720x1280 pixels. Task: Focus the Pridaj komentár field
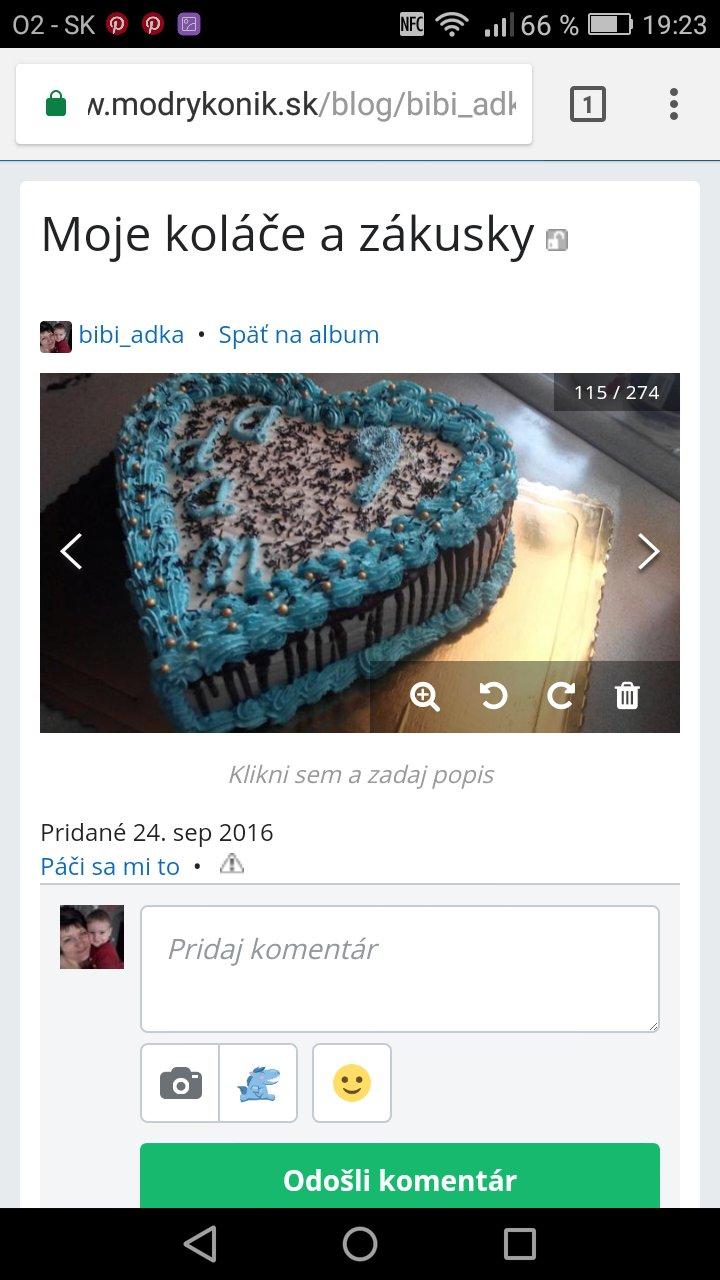[x=400, y=968]
